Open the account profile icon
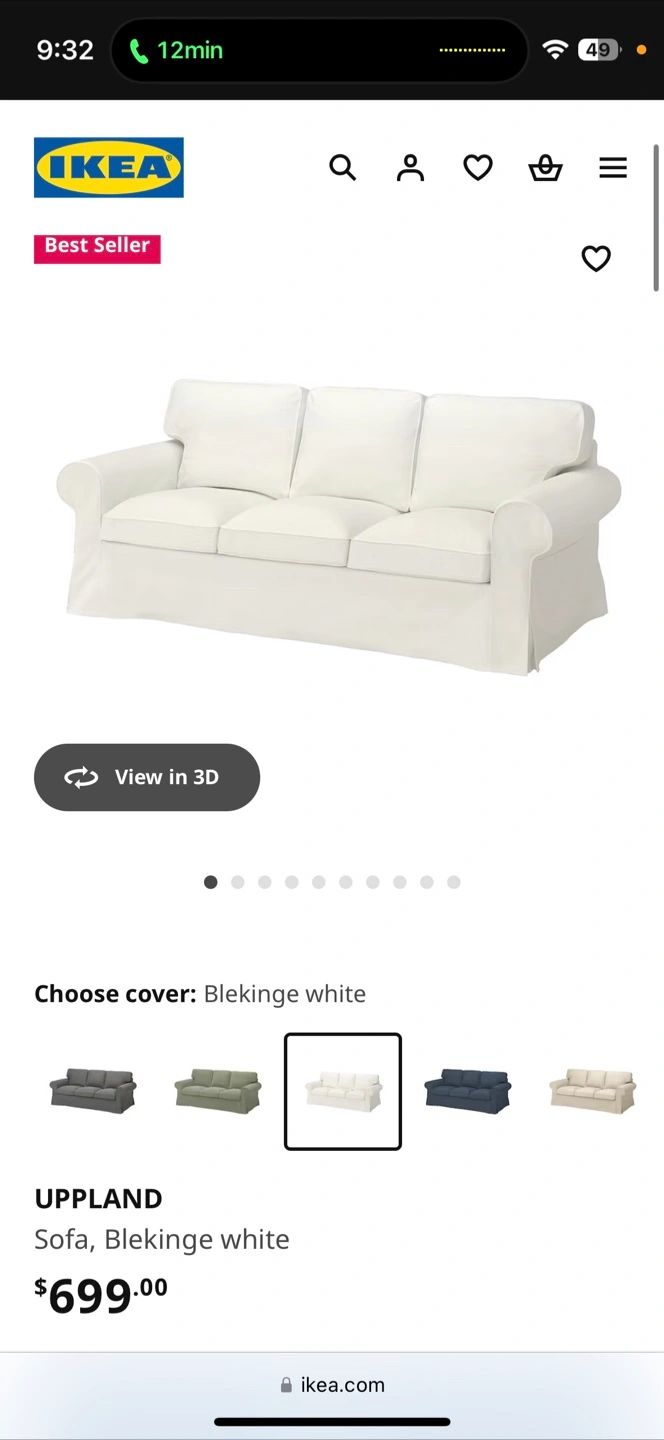 click(410, 168)
